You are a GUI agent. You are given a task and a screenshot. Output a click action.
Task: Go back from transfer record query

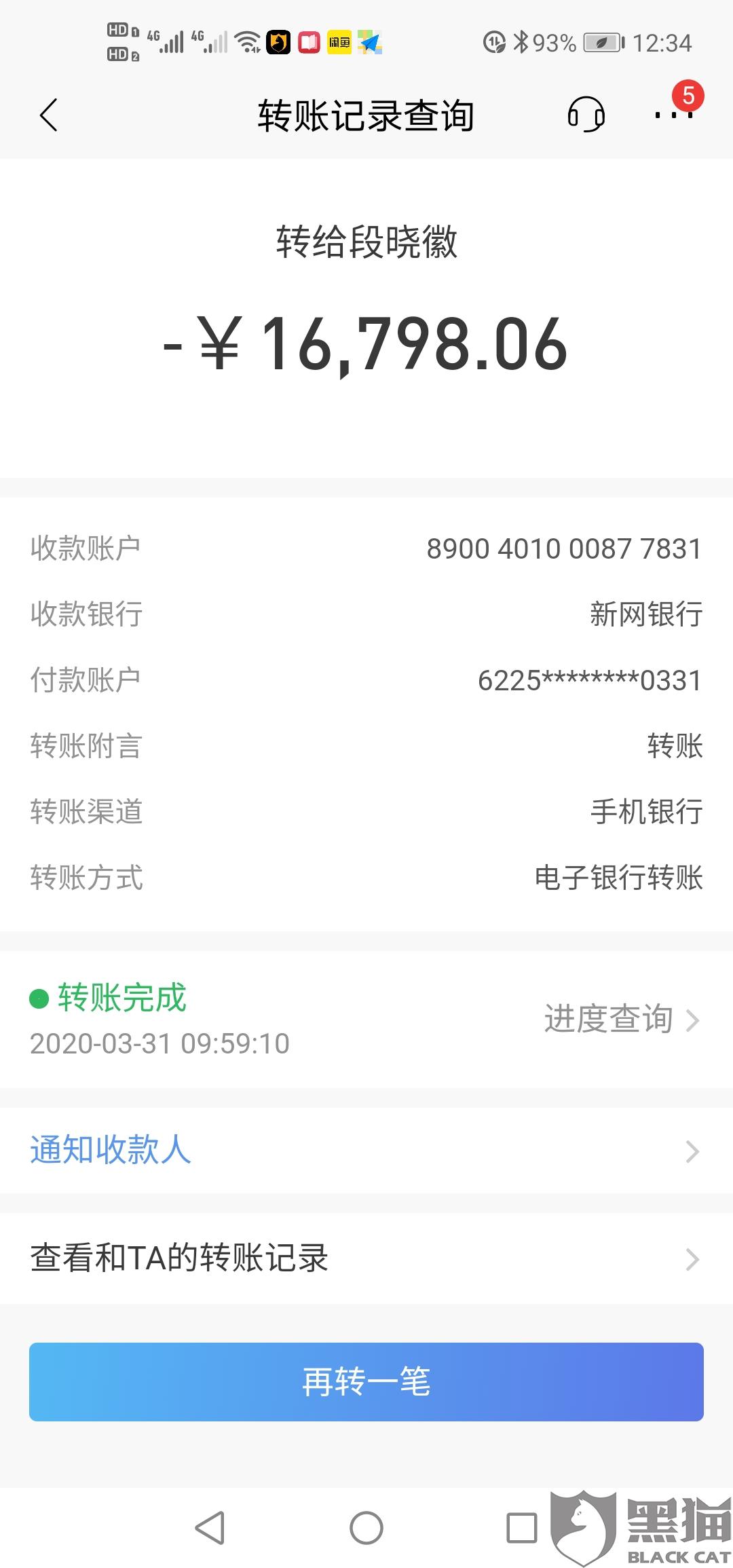49,115
